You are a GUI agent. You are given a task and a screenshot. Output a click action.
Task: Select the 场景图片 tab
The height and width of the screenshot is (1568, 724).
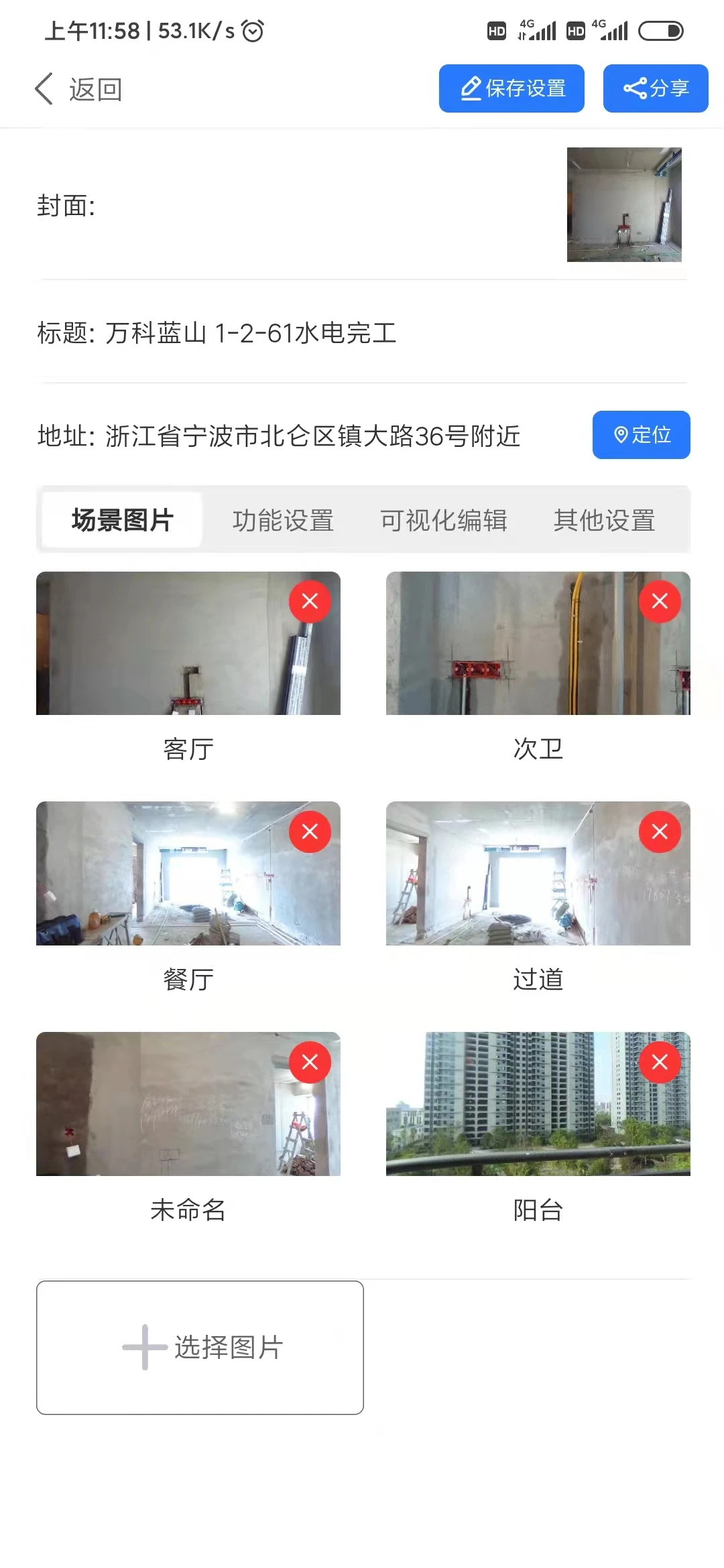tap(122, 520)
